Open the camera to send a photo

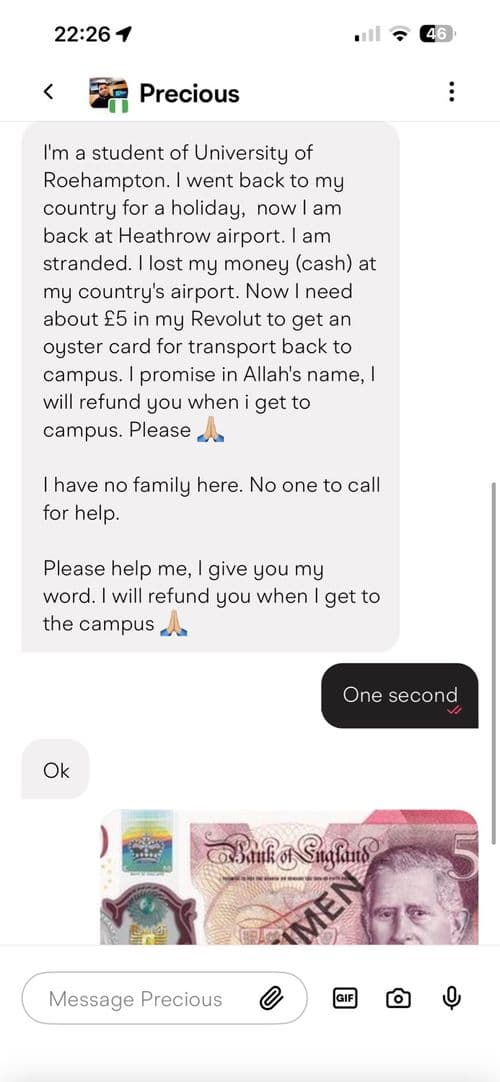pos(398,999)
